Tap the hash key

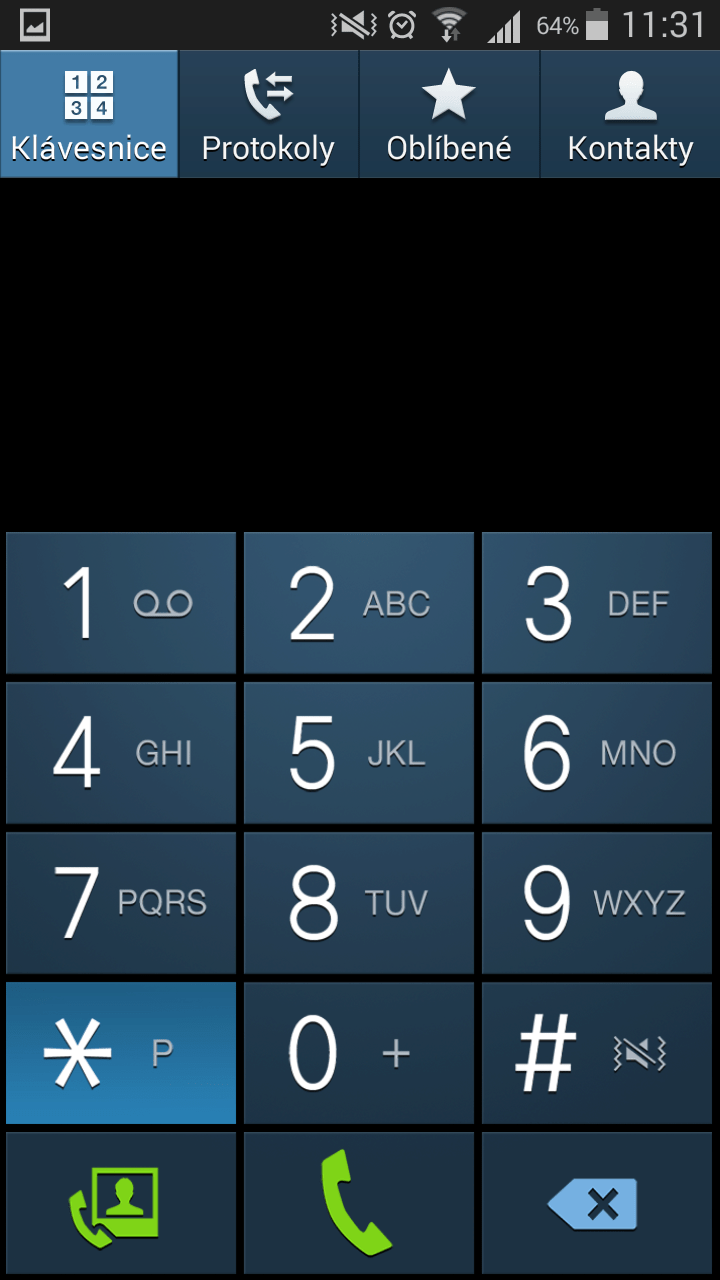(597, 1053)
